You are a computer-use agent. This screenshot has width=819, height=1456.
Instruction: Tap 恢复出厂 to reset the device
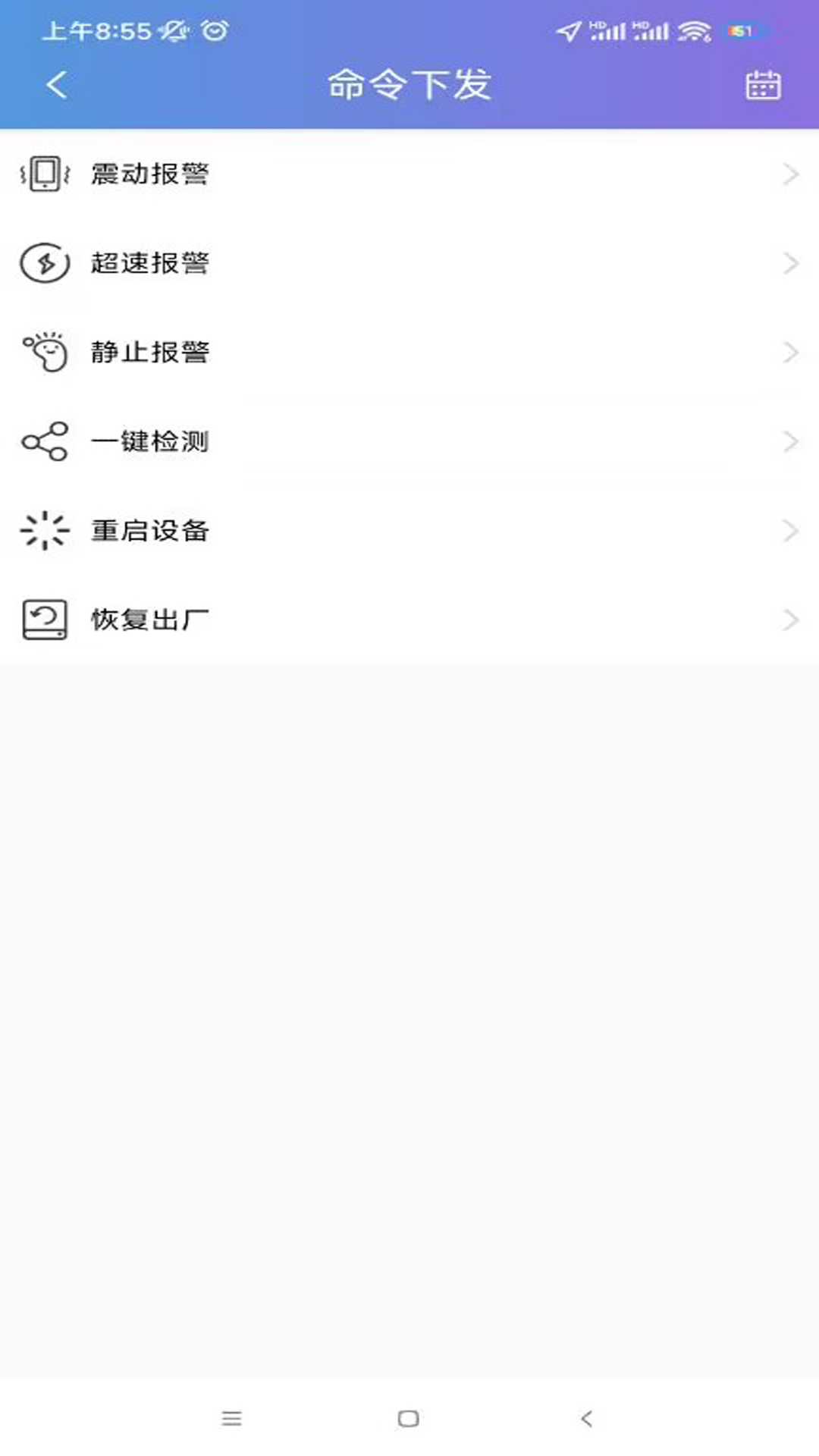pyautogui.click(x=150, y=620)
